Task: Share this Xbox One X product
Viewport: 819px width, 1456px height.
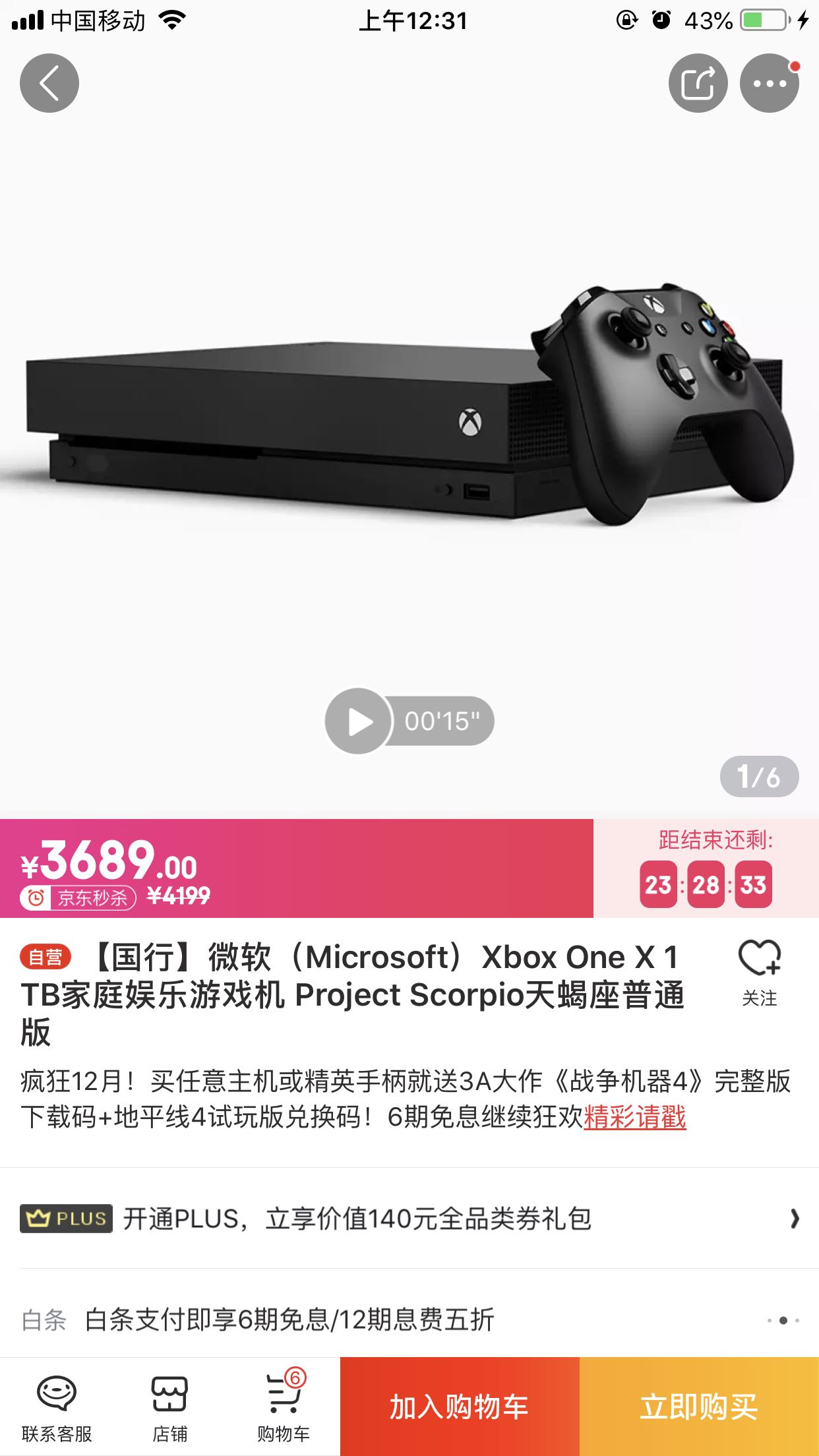Action: point(698,83)
